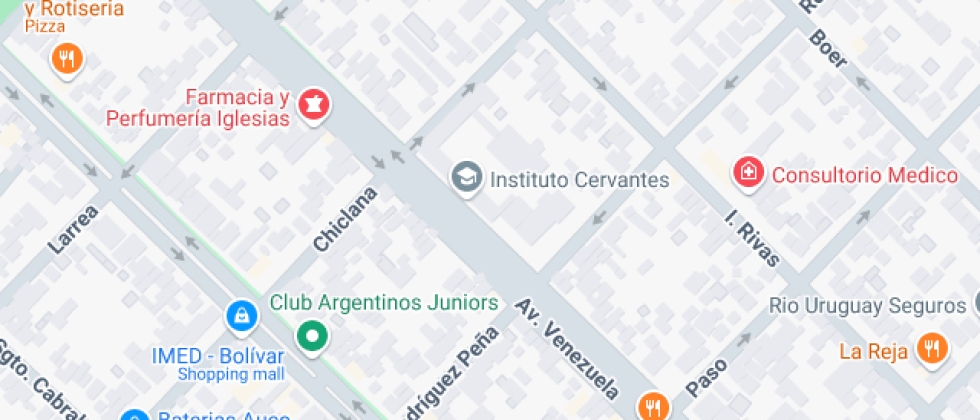Select the Instituto Cervantes map pin

(x=465, y=179)
